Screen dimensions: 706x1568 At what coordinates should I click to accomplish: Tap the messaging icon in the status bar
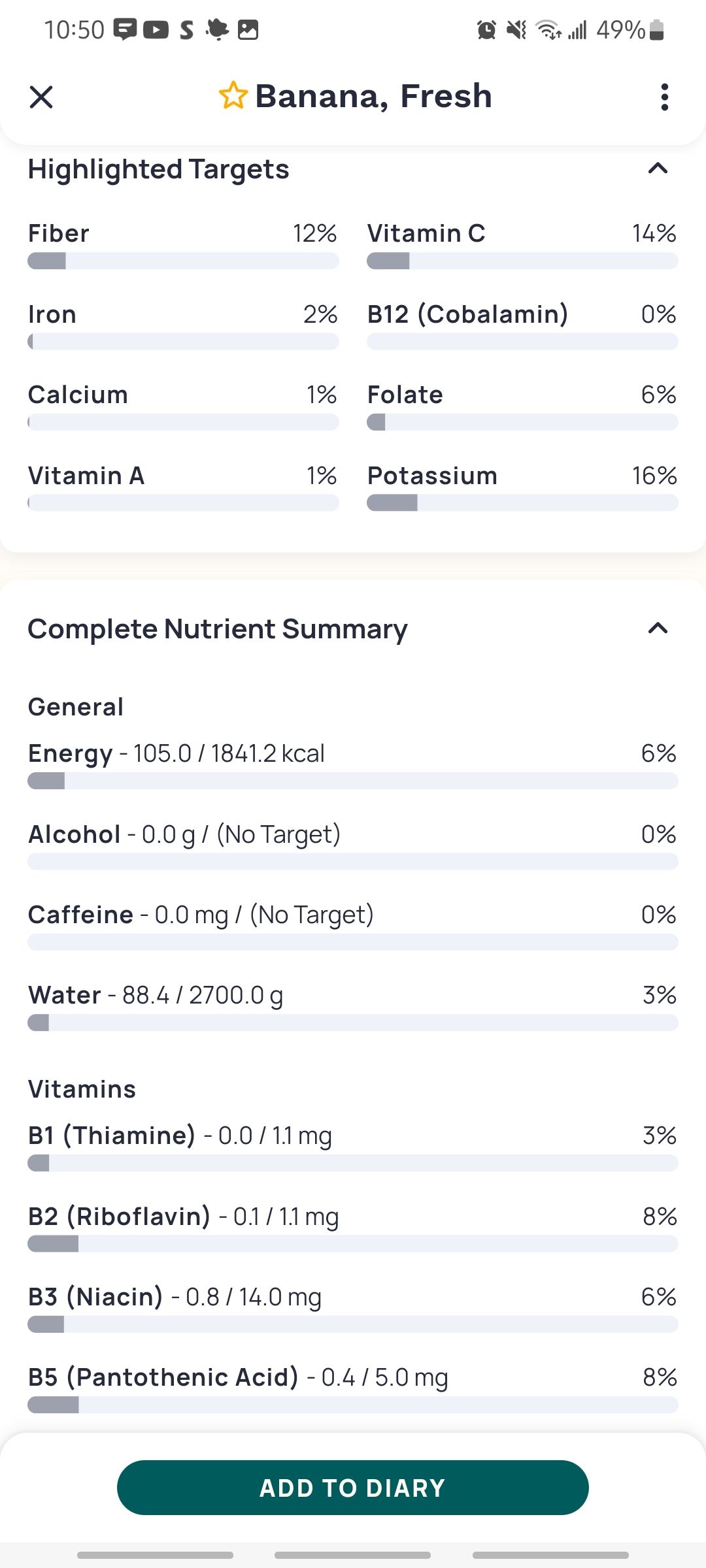pos(126,29)
